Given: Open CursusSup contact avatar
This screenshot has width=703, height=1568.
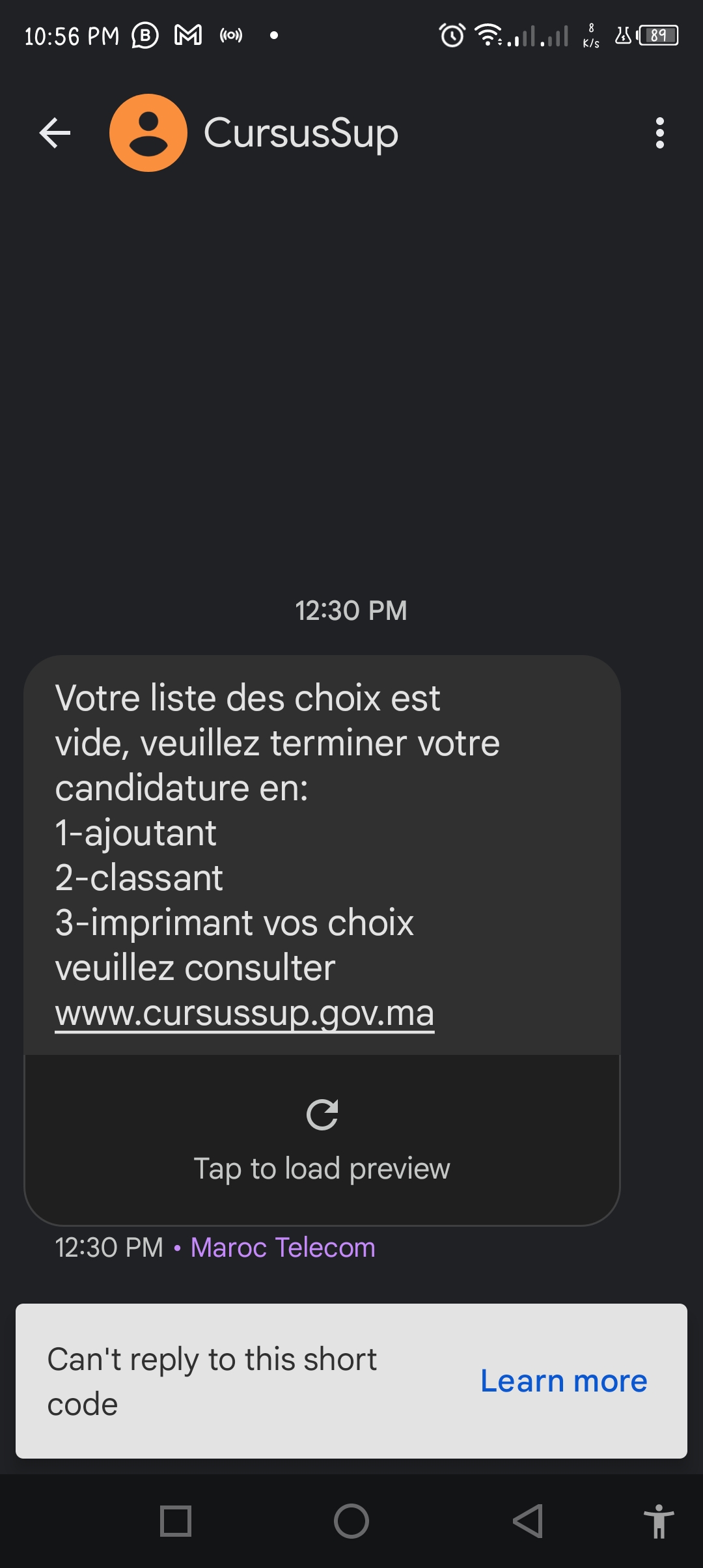Looking at the screenshot, I should pyautogui.click(x=148, y=133).
